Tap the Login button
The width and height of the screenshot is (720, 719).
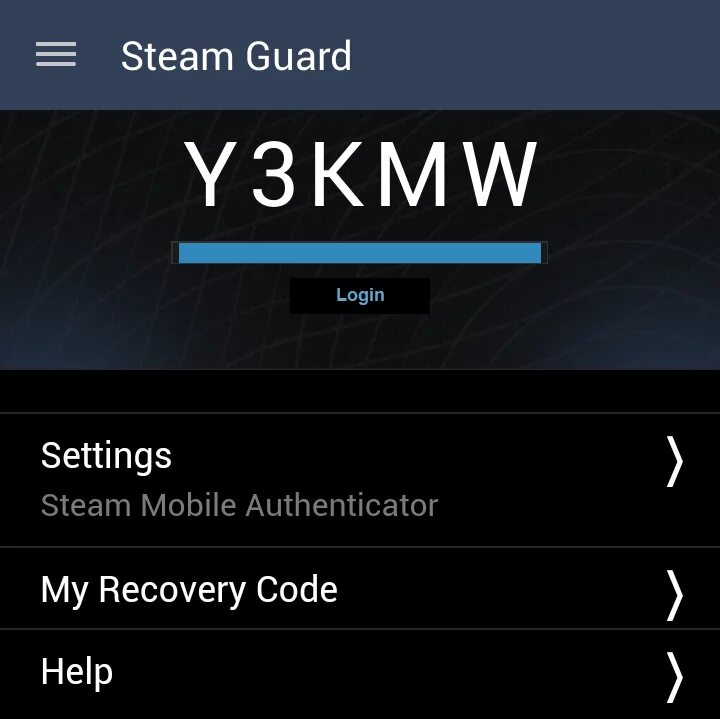click(360, 295)
